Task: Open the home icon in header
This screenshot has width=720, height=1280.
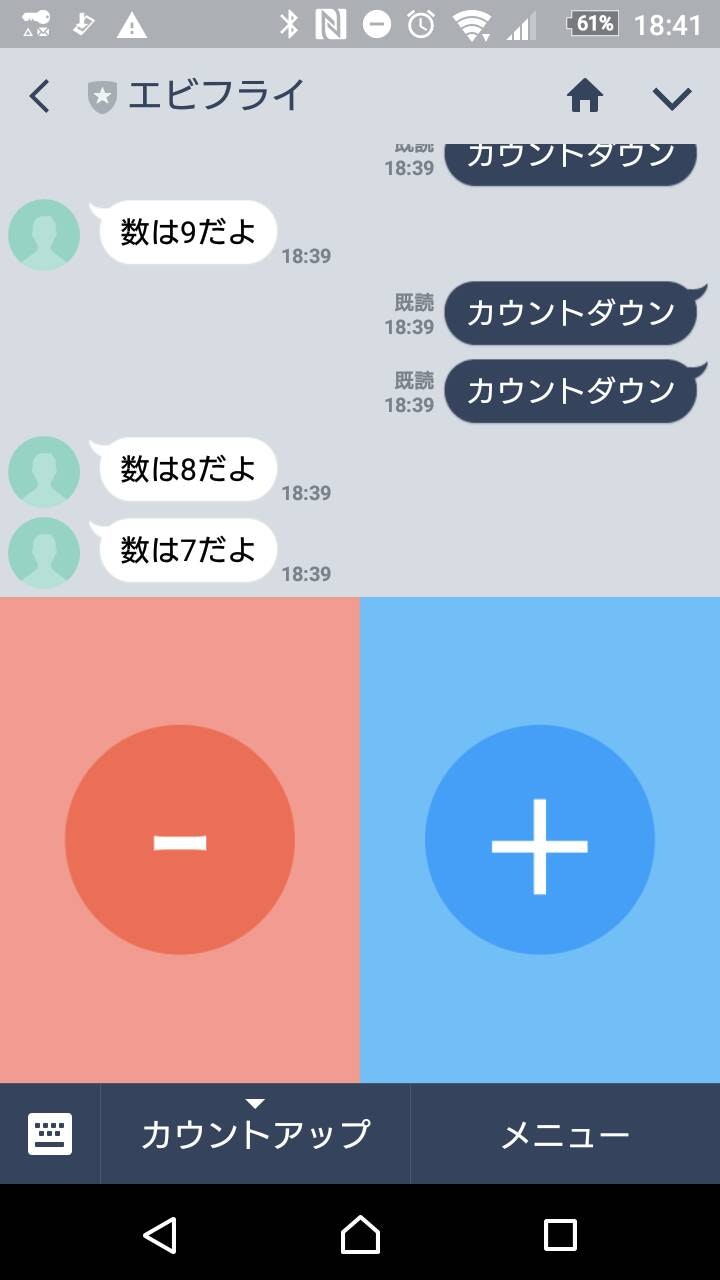Action: coord(585,97)
